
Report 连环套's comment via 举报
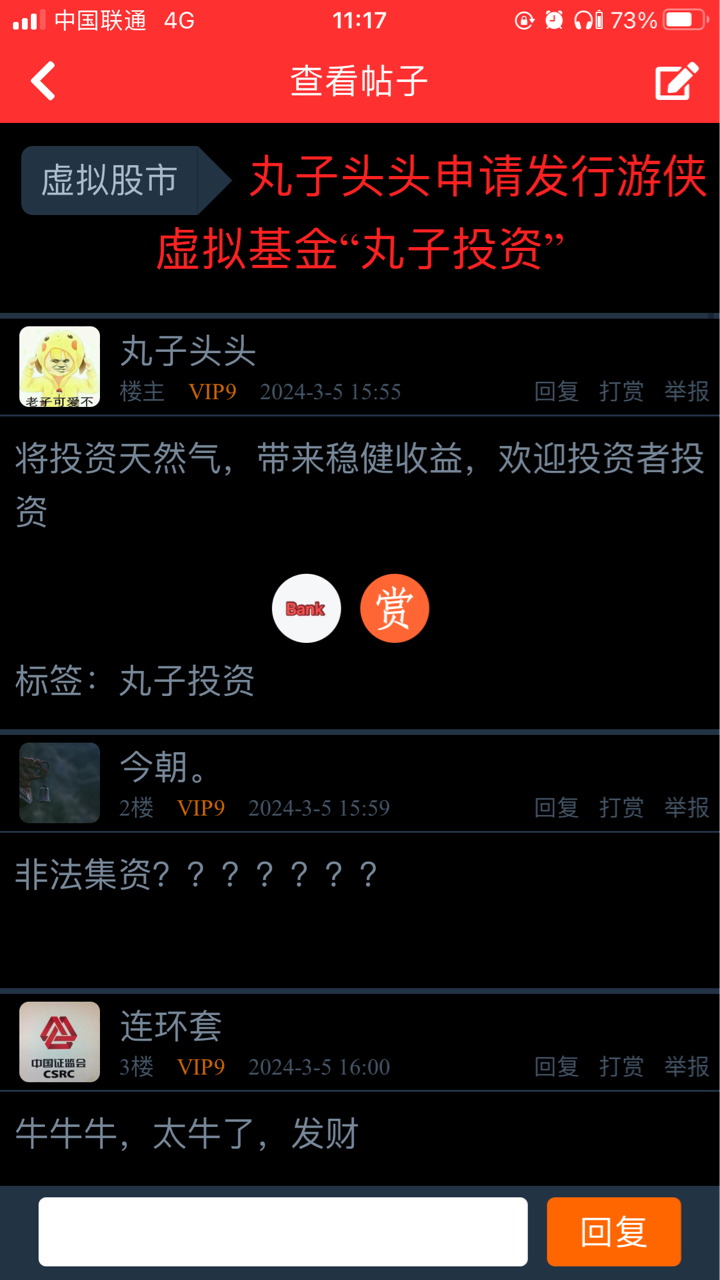pos(687,1067)
